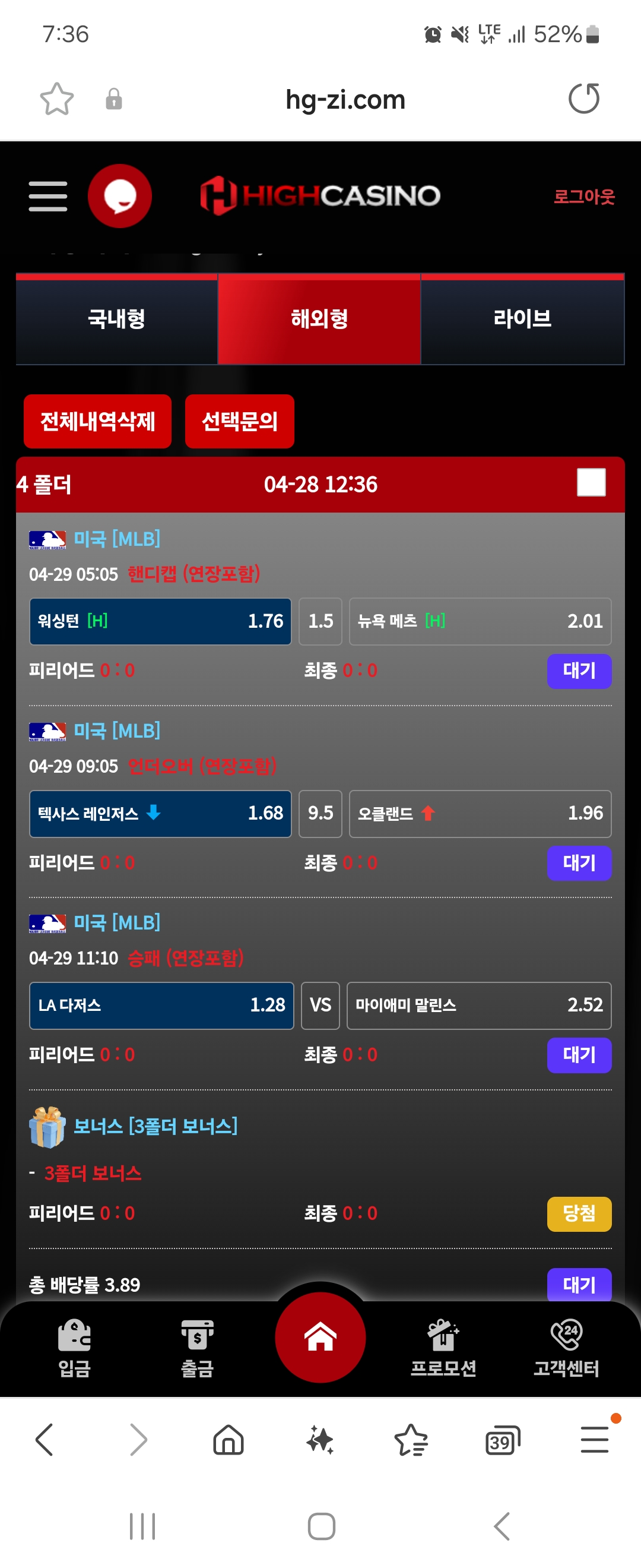Bookmark this site with the star icon
This screenshot has width=641, height=1568.
click(x=56, y=99)
